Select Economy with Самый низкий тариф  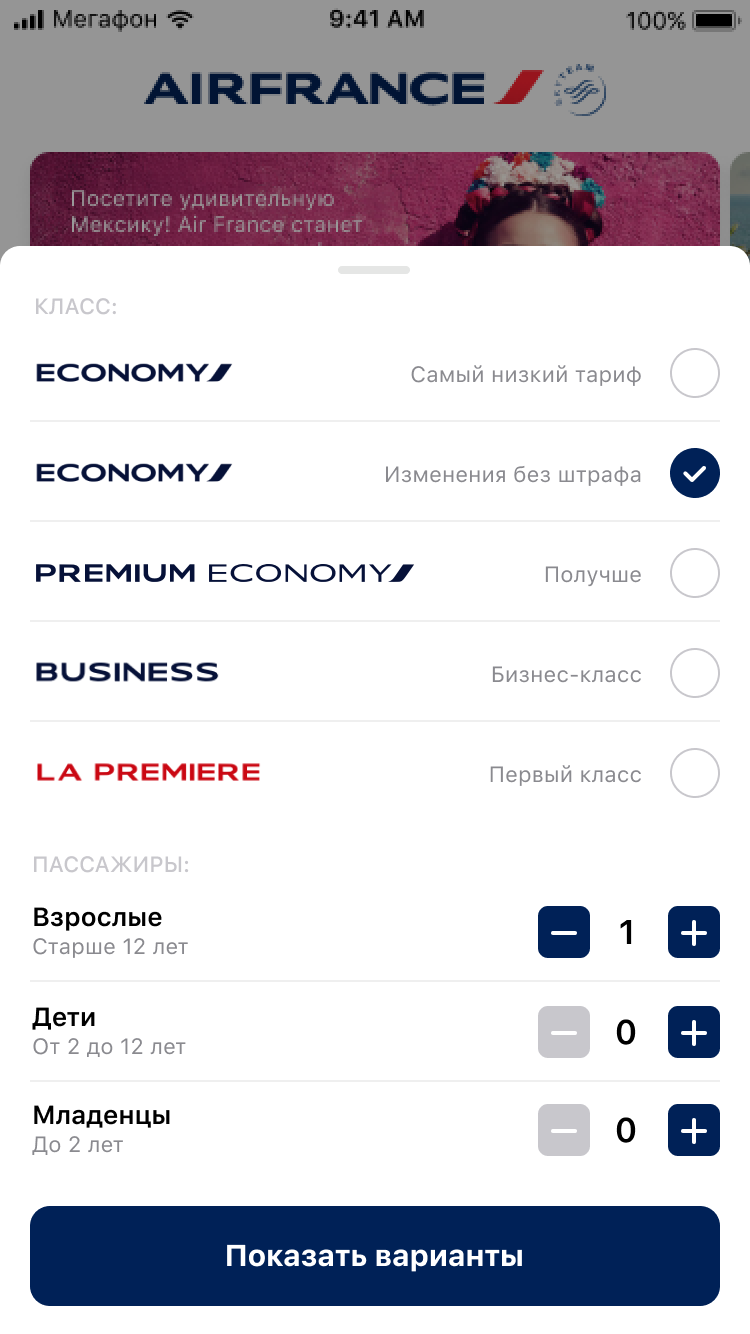click(694, 375)
